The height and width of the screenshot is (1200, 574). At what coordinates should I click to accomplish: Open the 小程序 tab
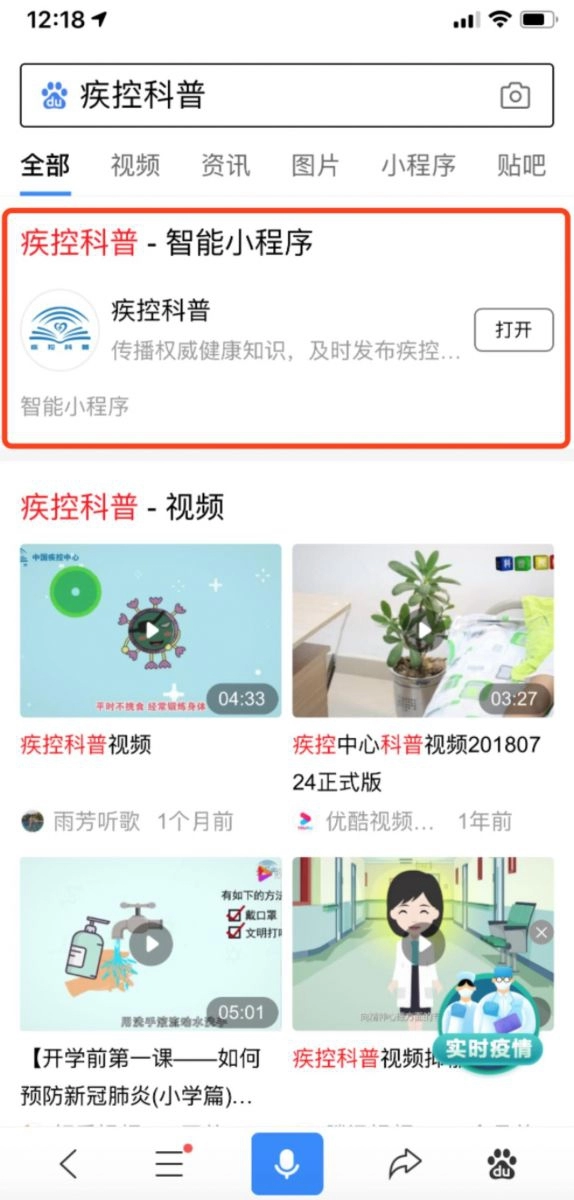418,165
